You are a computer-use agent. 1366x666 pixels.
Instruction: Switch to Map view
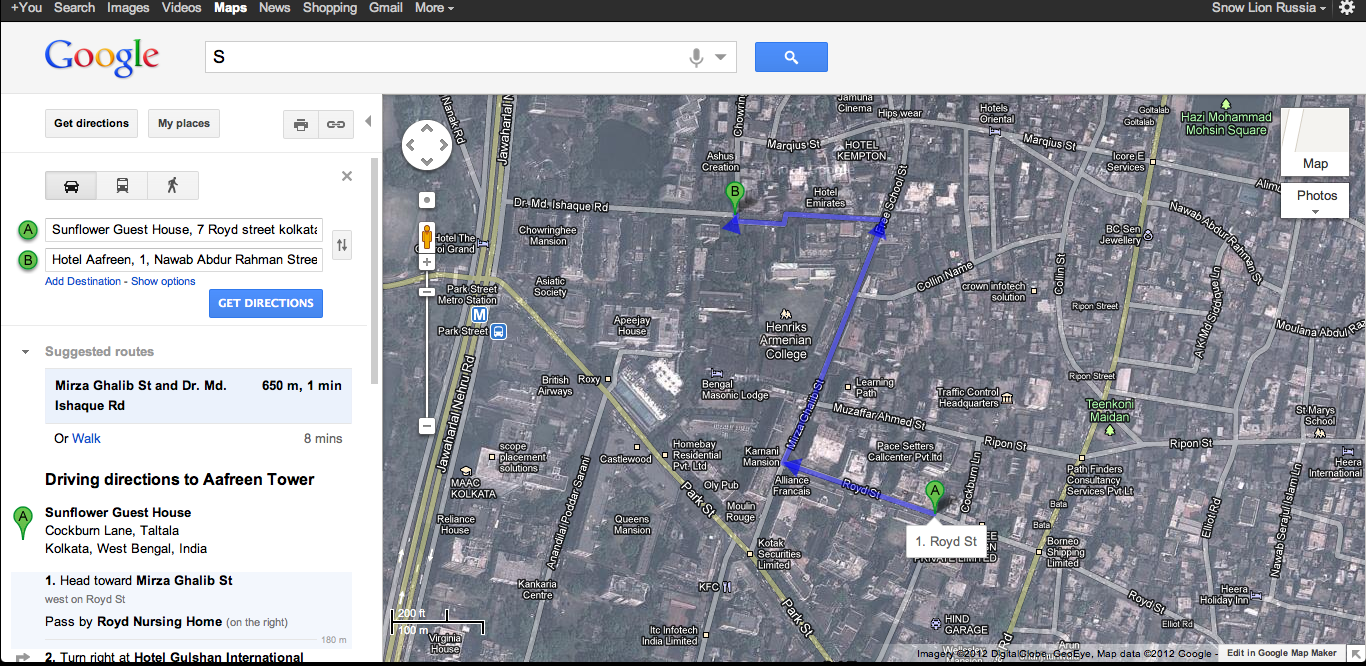click(1315, 163)
